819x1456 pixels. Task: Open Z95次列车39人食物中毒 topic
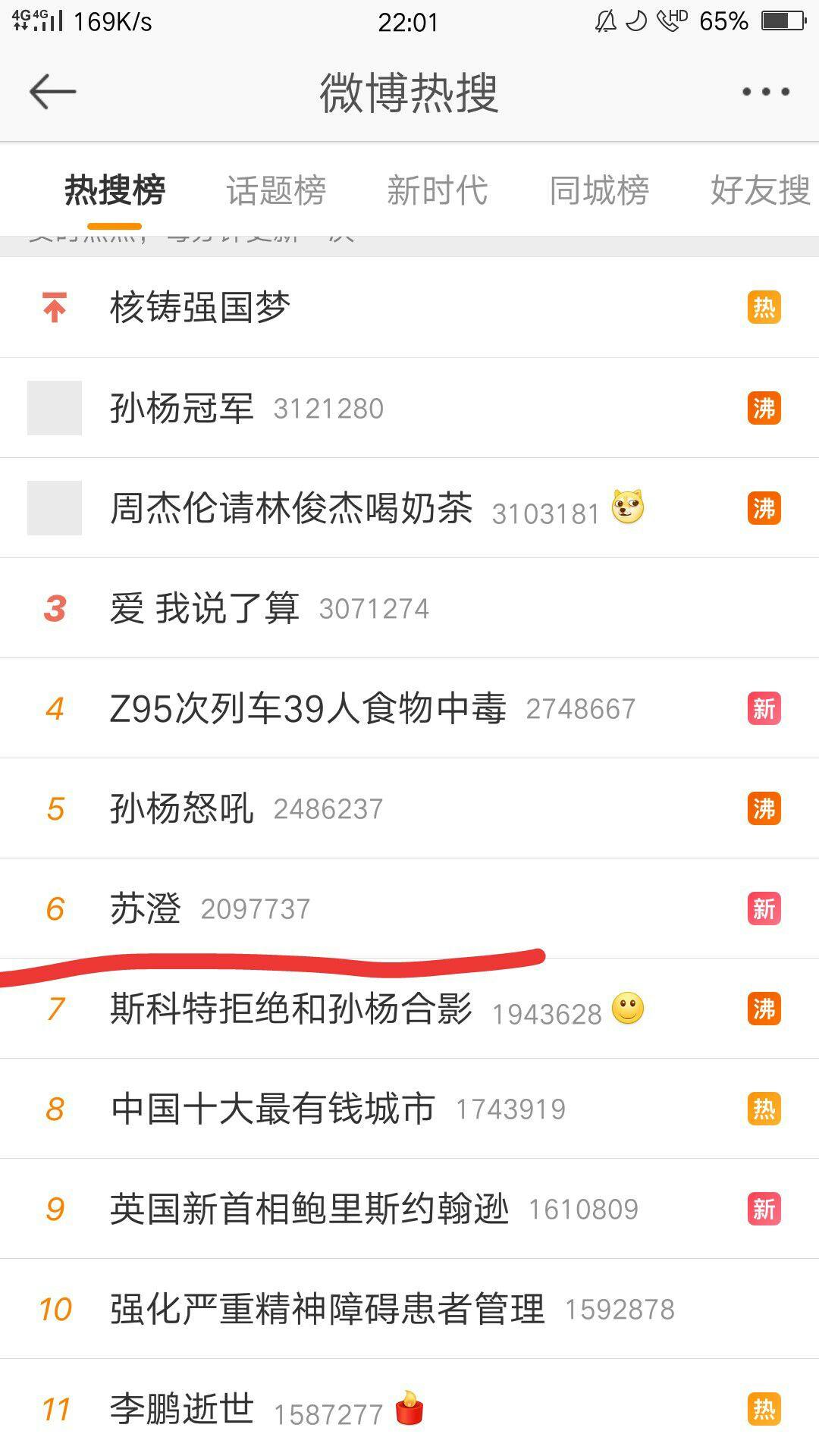point(307,709)
